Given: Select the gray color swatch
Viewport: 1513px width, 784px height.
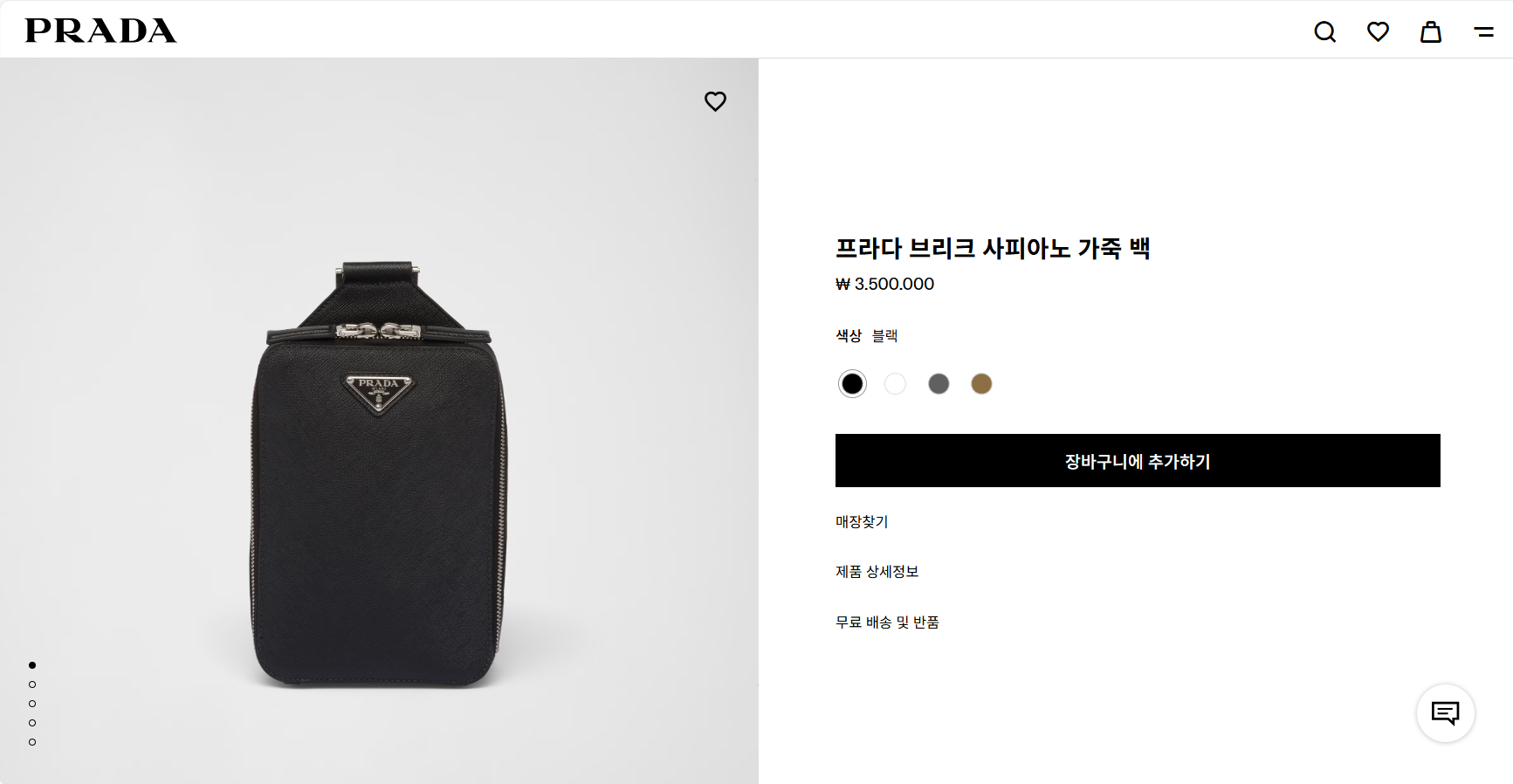Looking at the screenshot, I should 939,384.
